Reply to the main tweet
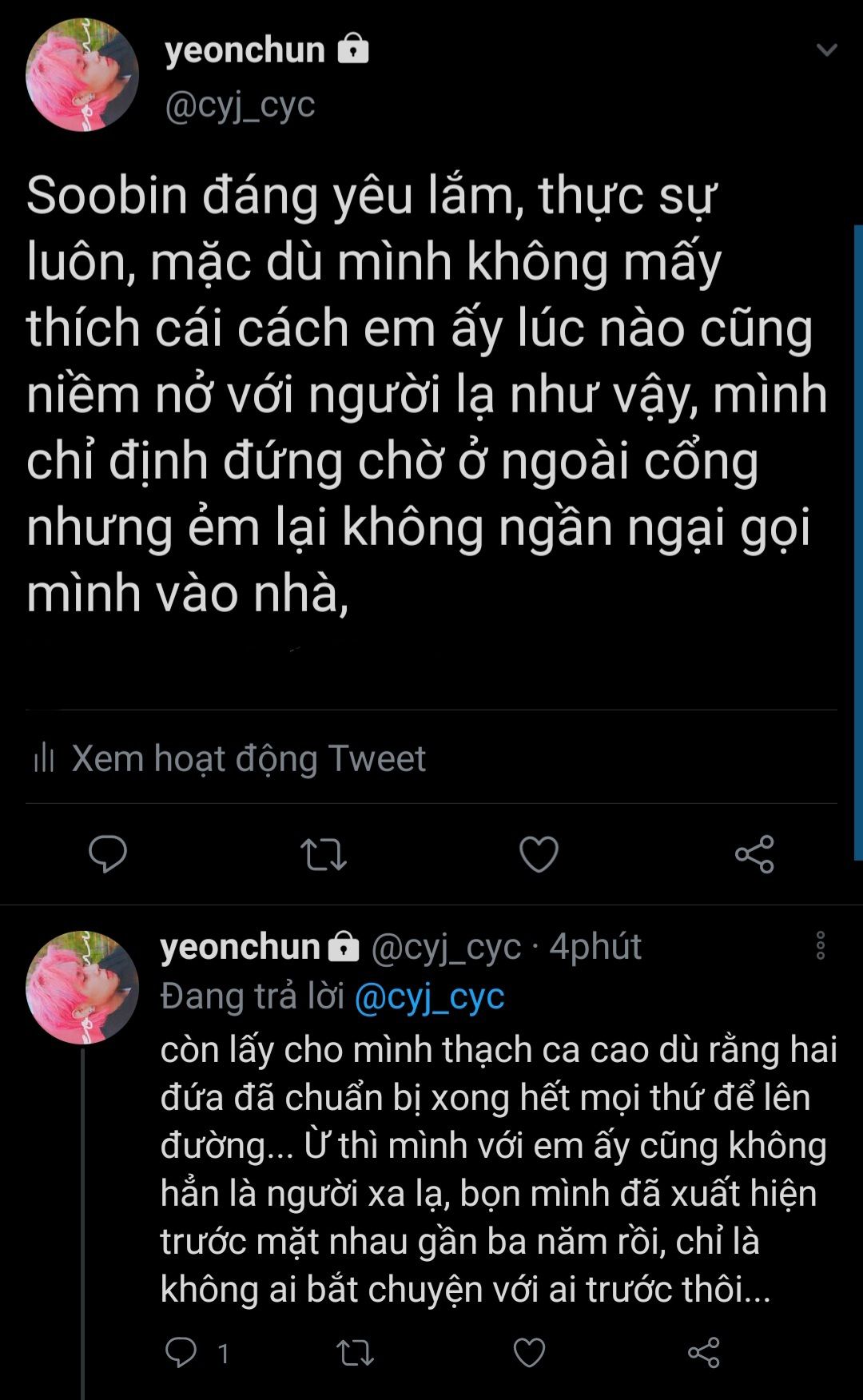This screenshot has height=1400, width=863. [108, 854]
